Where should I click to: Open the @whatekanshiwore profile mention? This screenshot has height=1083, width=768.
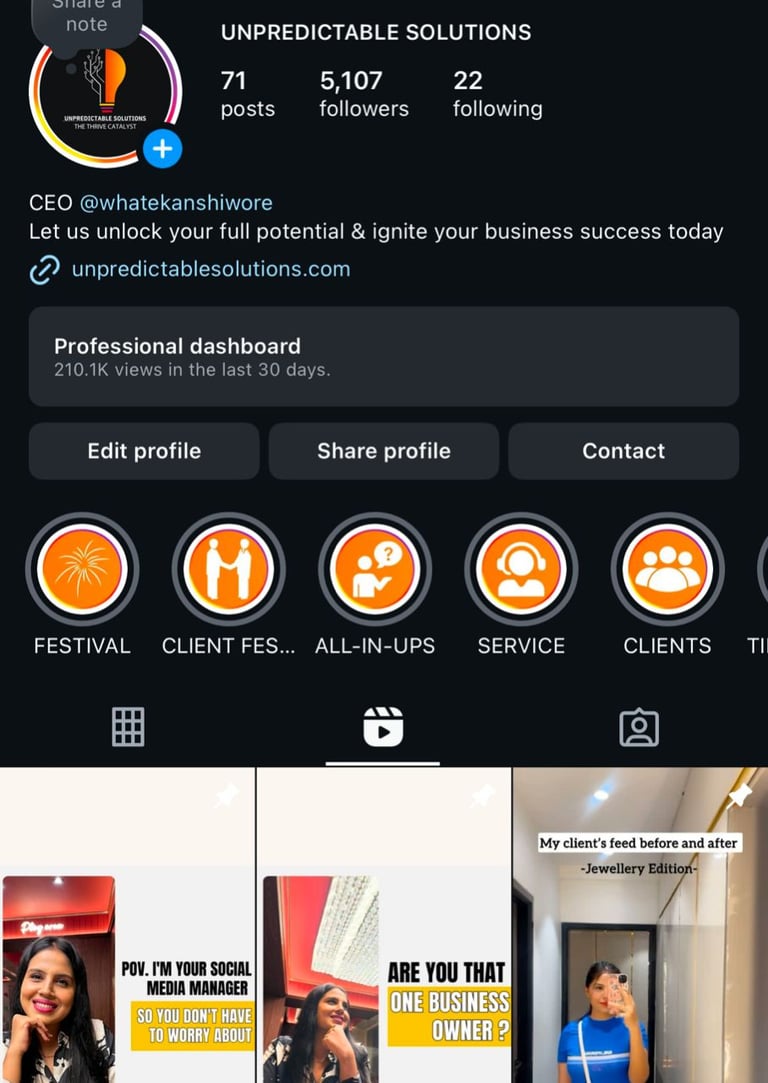(x=176, y=203)
